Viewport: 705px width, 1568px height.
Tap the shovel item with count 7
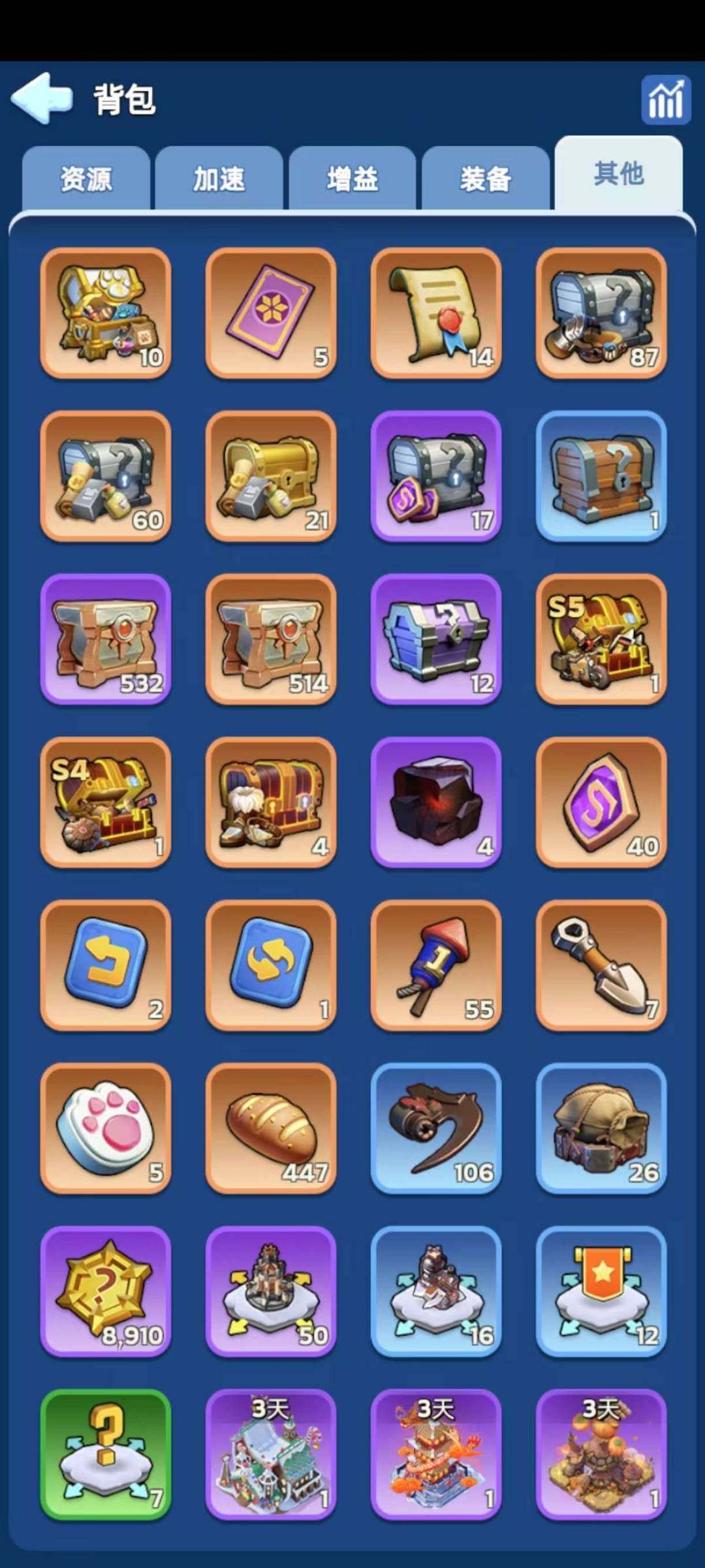(x=601, y=965)
